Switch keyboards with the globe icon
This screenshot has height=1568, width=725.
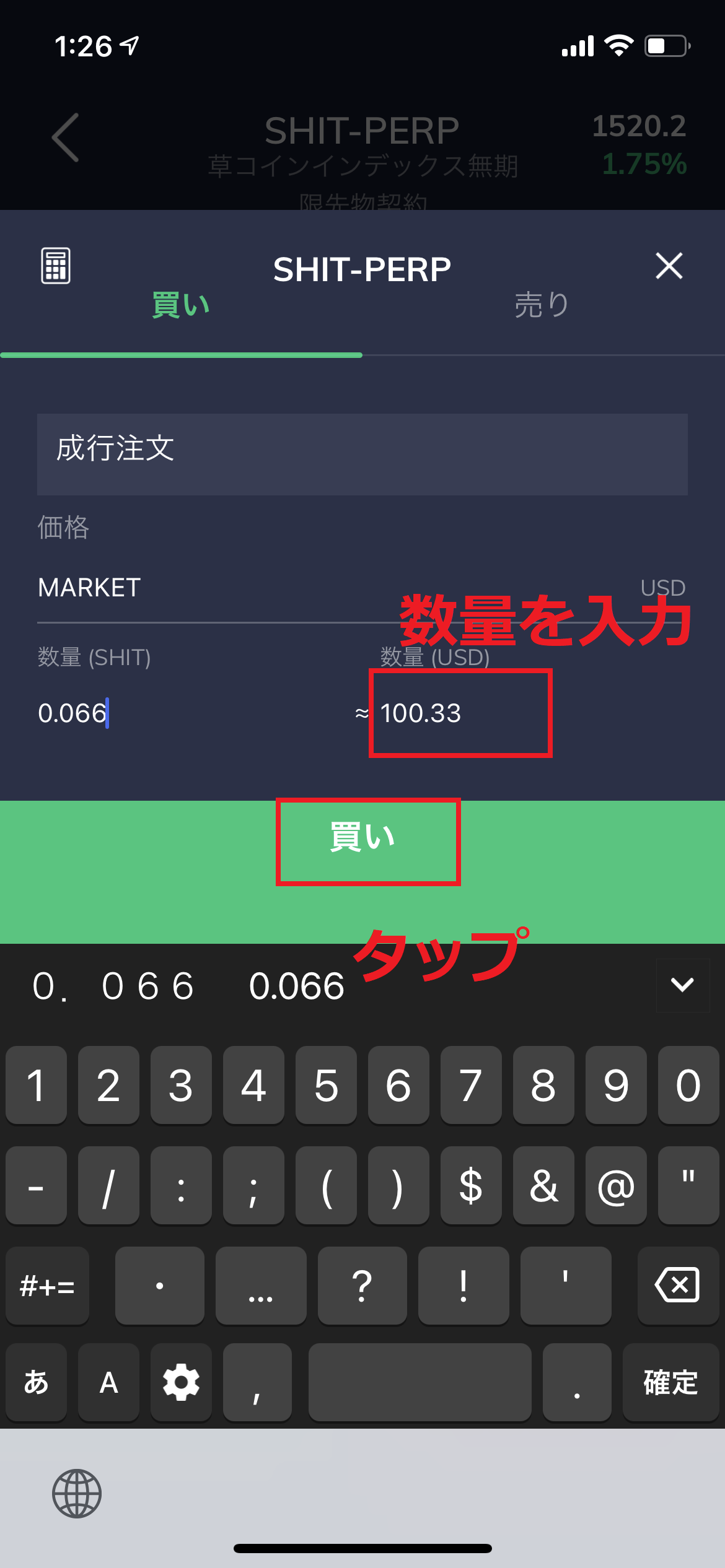point(77,1493)
